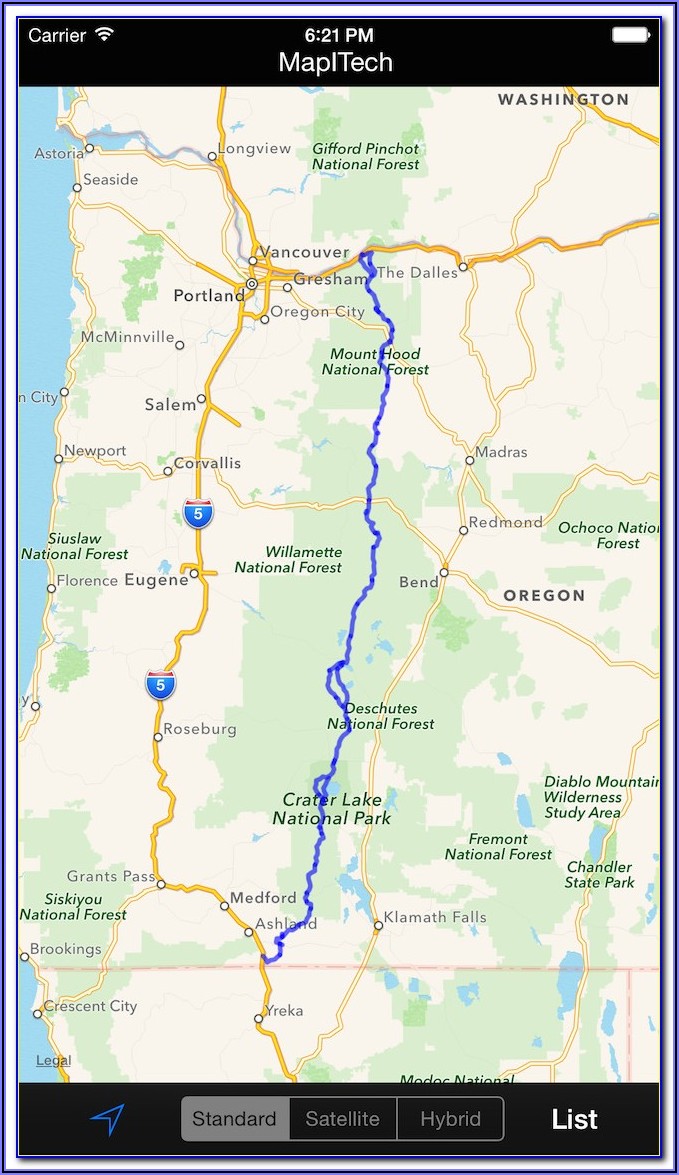Open the List view

[574, 1119]
